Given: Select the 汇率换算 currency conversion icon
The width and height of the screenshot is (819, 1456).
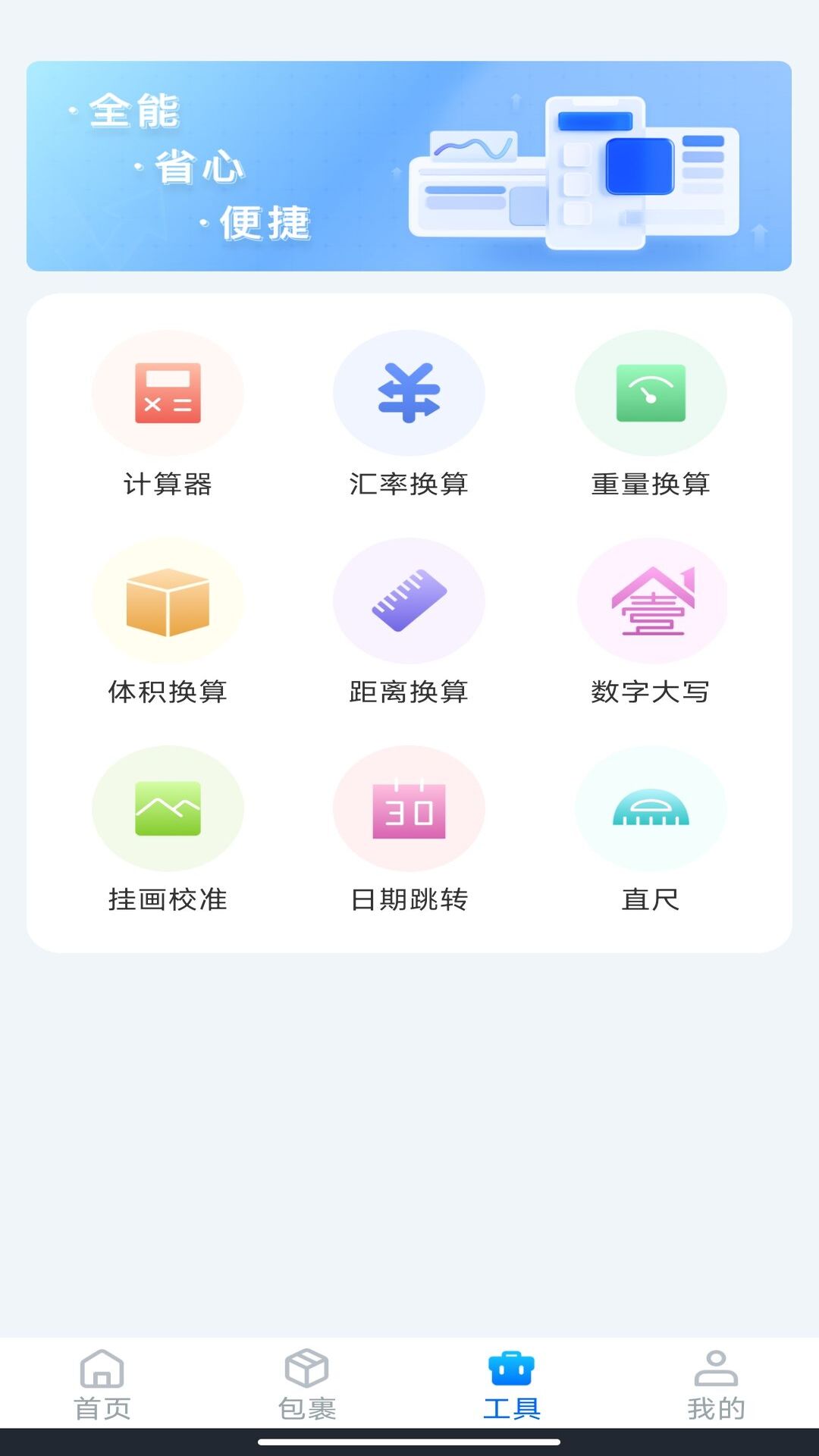Looking at the screenshot, I should (x=409, y=393).
